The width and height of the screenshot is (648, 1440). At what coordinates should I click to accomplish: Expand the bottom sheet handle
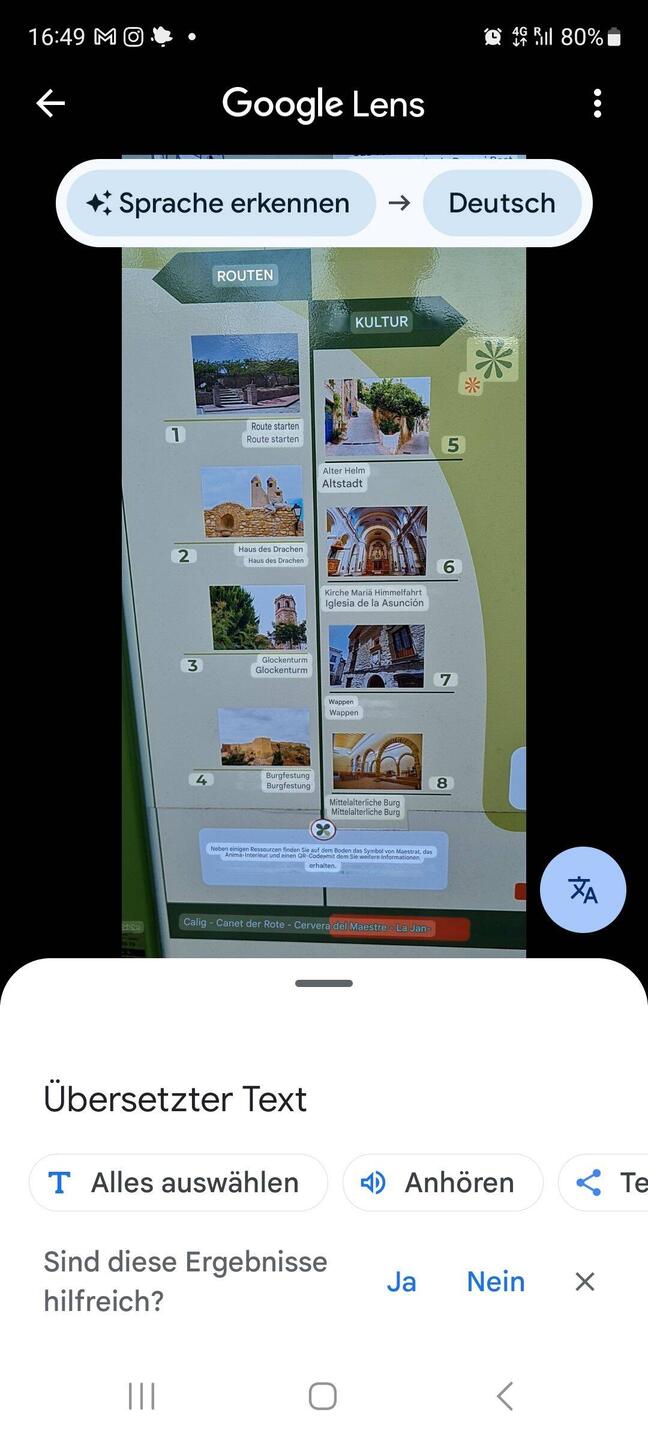click(324, 983)
